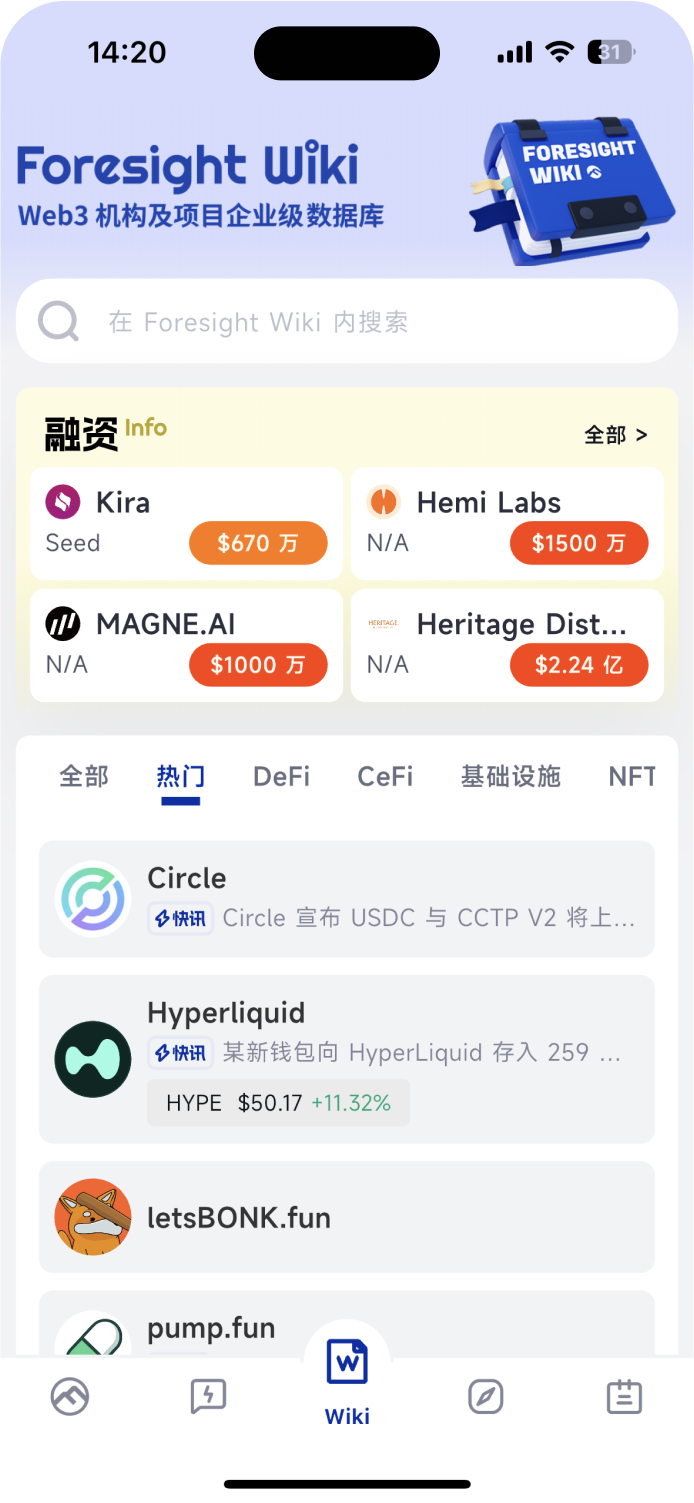Tap the Foresight Wiki search box
694x1503 pixels.
tap(346, 322)
